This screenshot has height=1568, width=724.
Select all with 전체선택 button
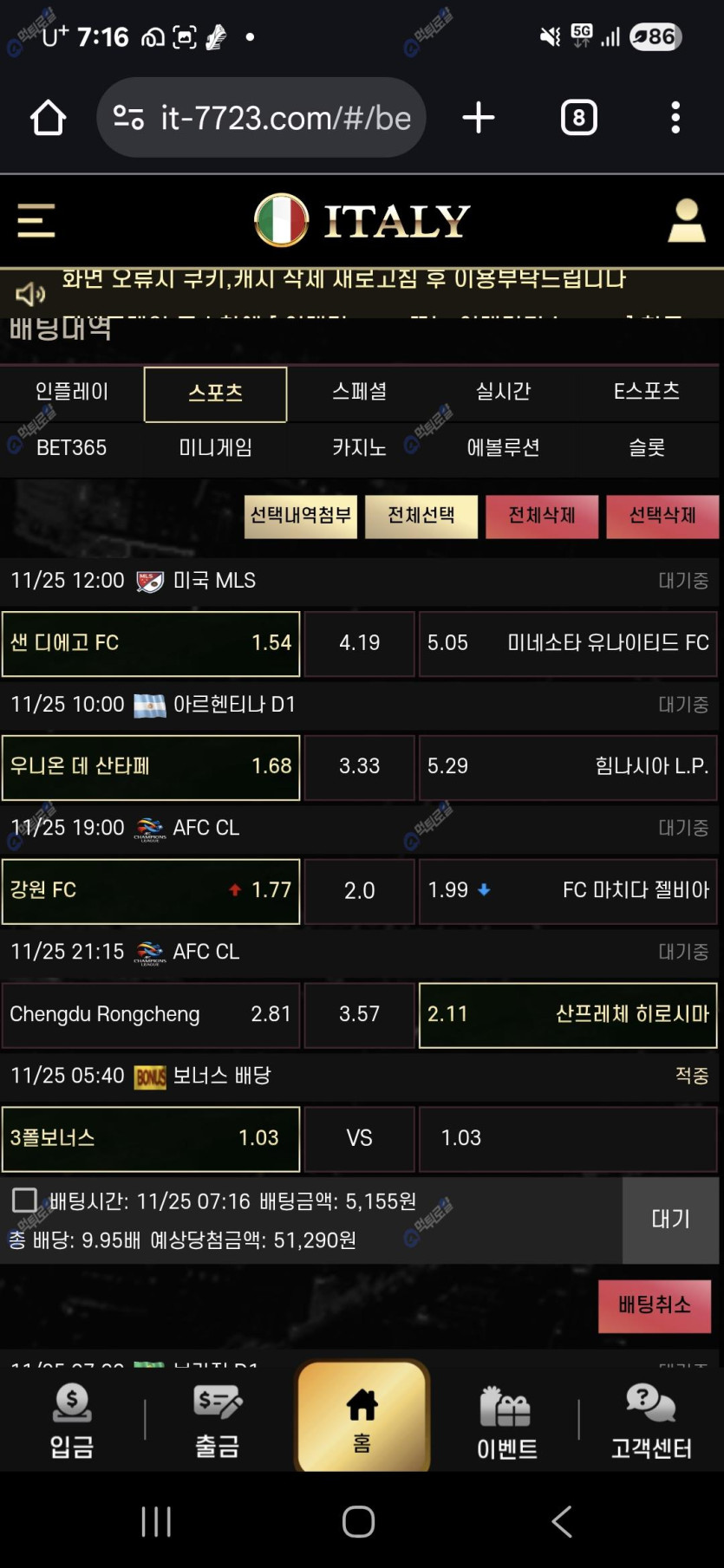pos(421,516)
